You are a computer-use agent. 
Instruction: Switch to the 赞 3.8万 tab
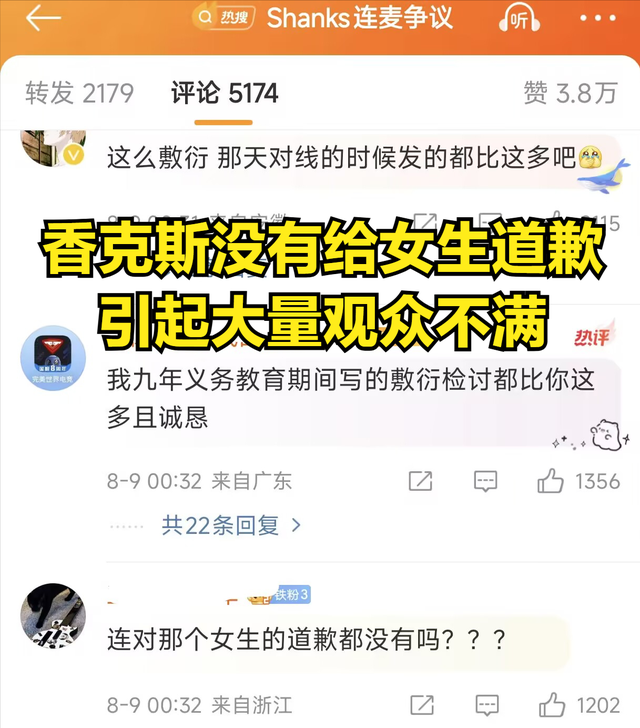(570, 94)
